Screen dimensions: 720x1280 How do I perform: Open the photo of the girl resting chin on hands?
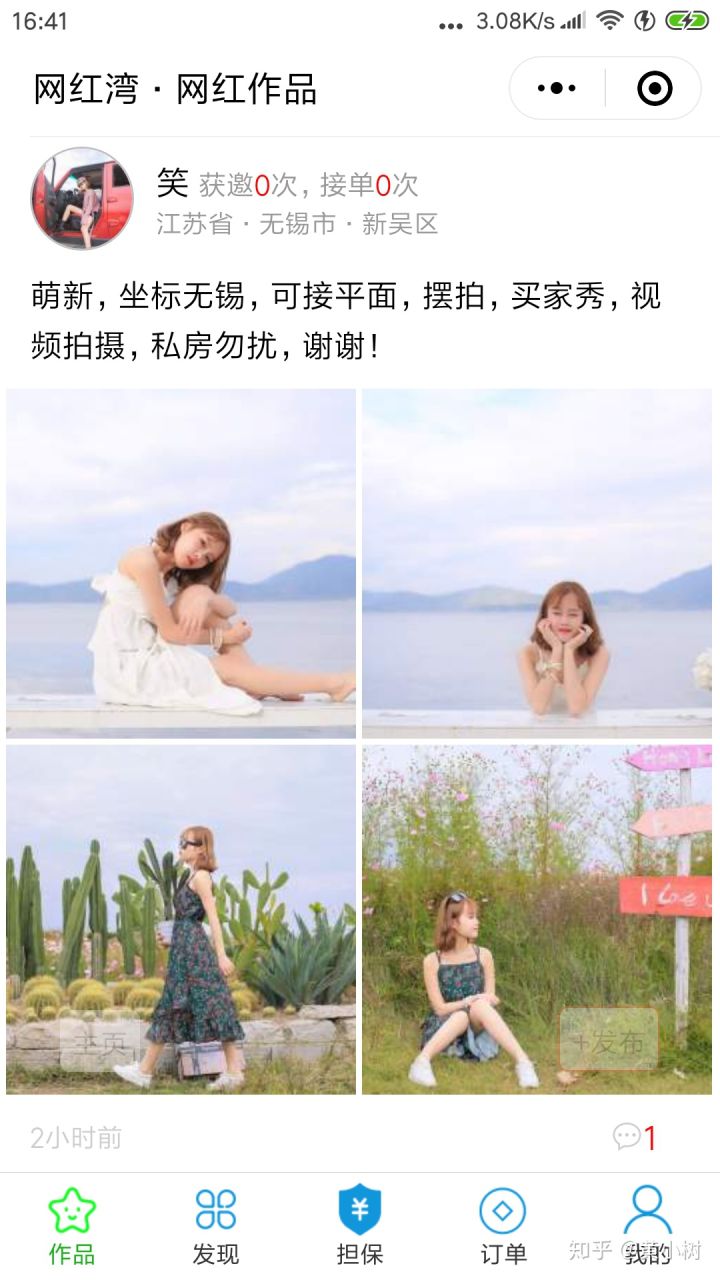(x=537, y=563)
